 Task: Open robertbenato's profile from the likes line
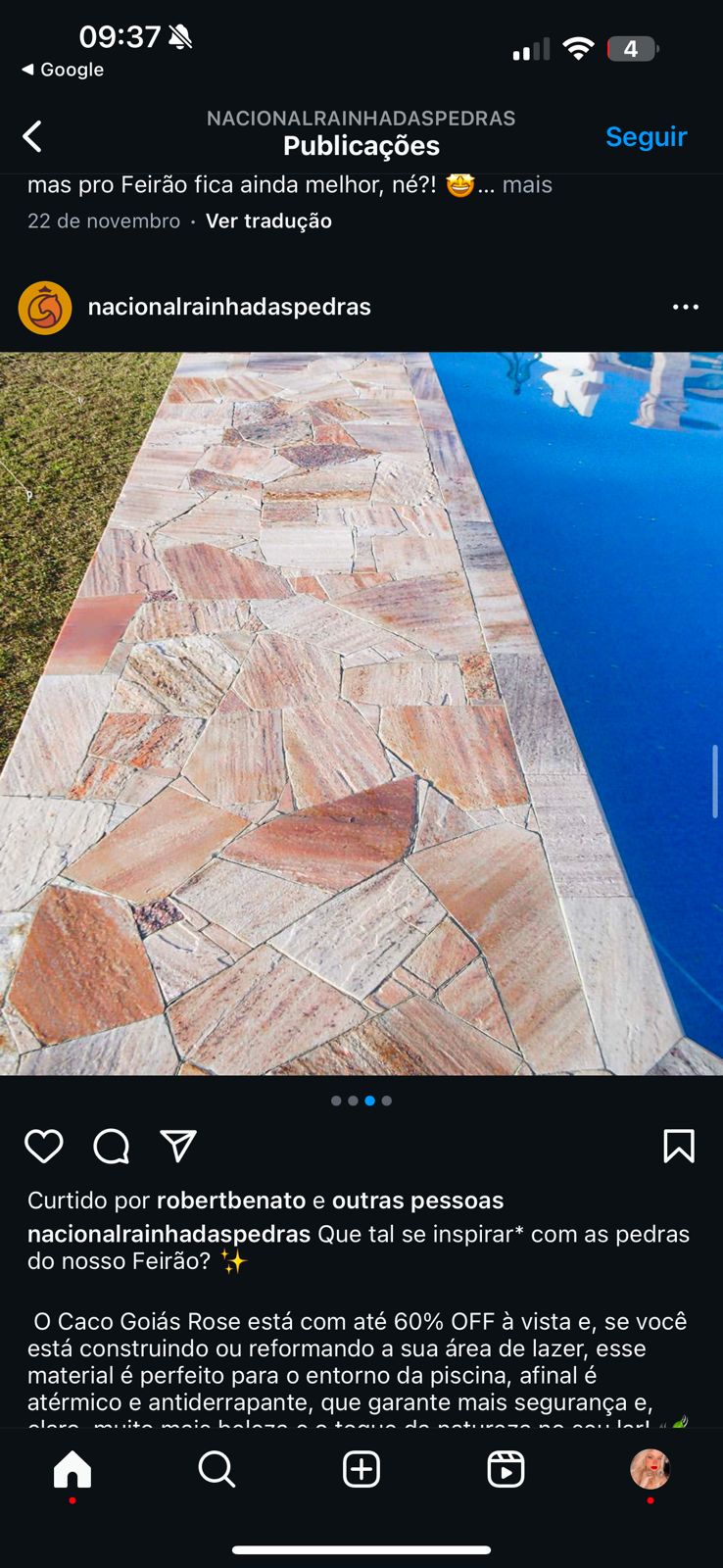point(231,1200)
